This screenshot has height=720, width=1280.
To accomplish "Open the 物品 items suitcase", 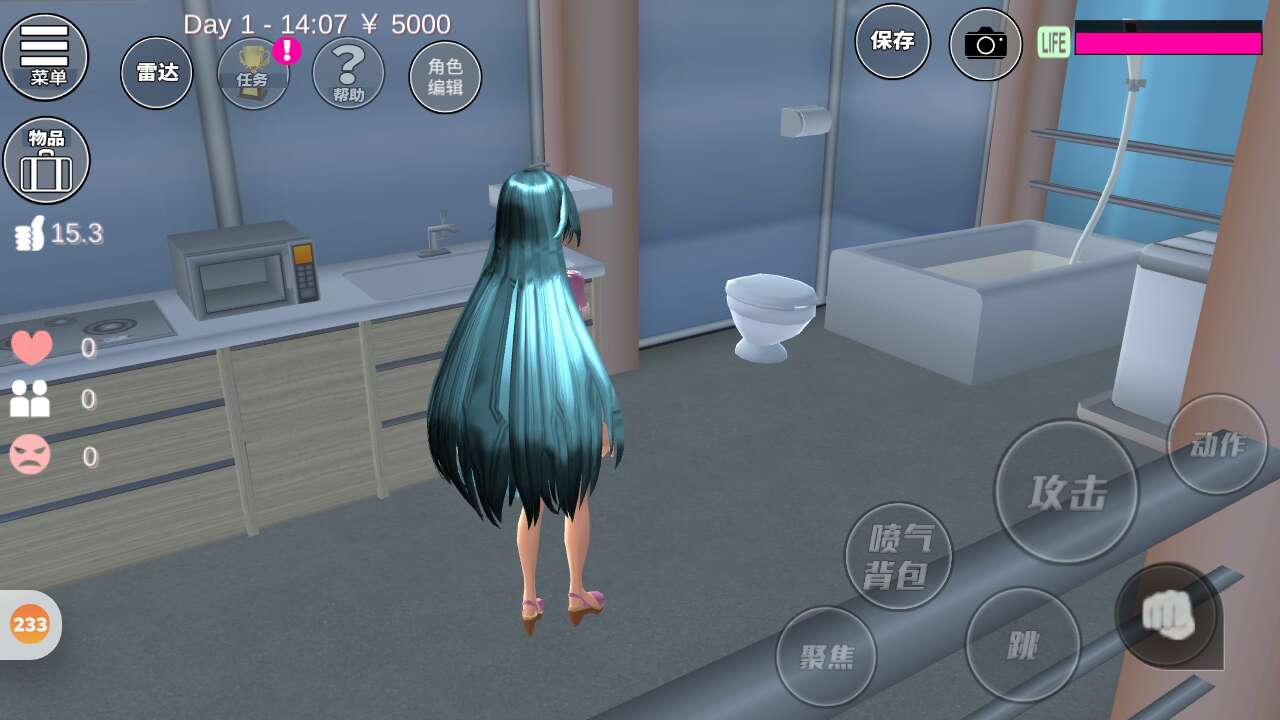I will [46, 160].
